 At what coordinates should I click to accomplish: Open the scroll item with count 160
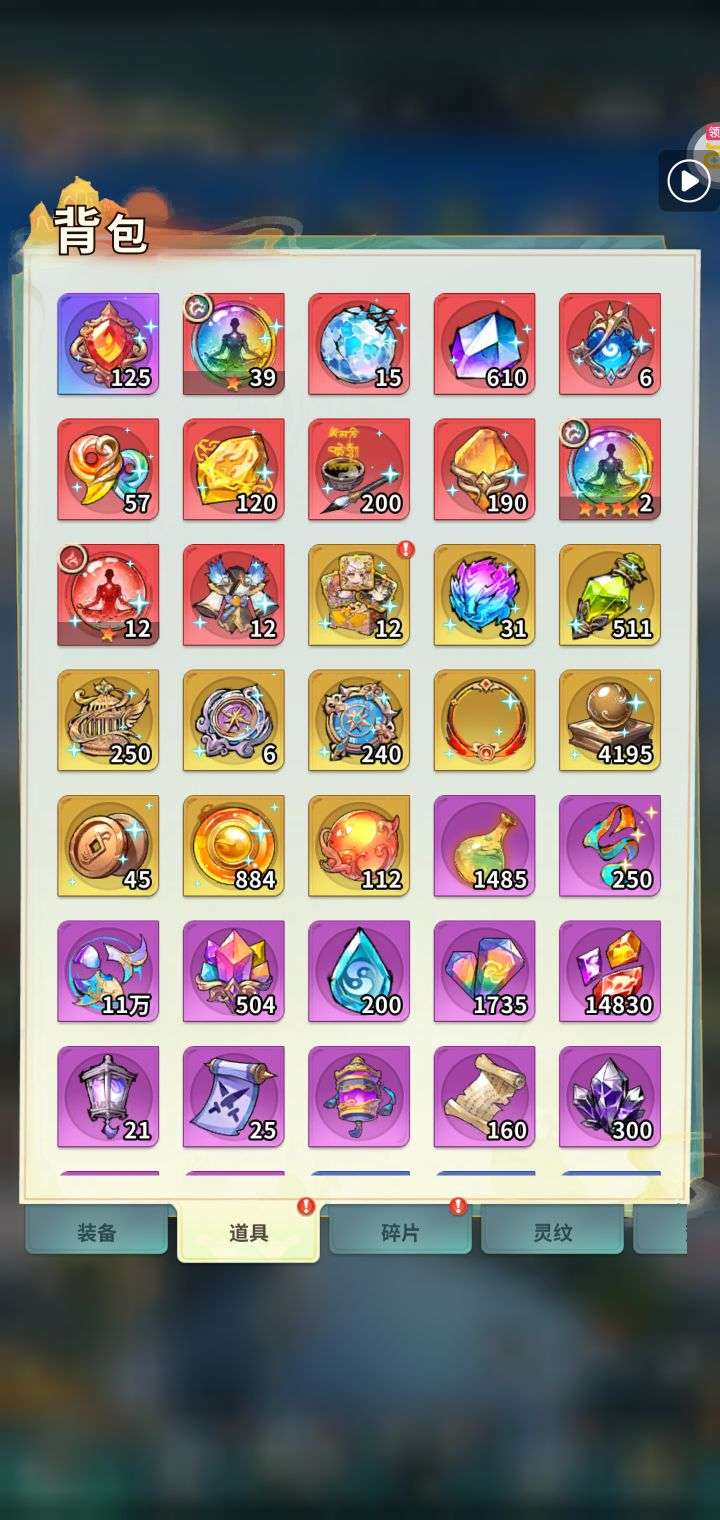(x=484, y=1097)
